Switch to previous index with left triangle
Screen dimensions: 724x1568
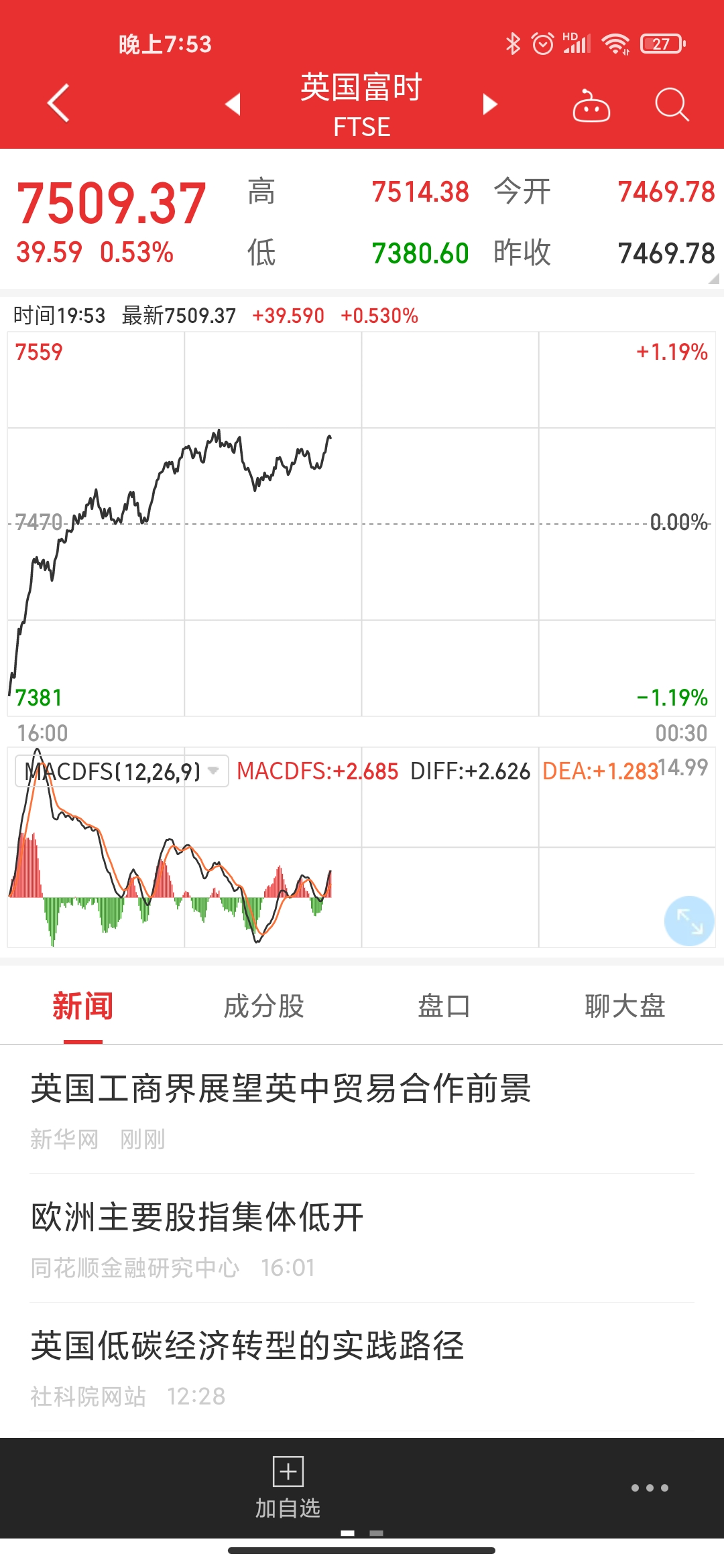point(233,104)
